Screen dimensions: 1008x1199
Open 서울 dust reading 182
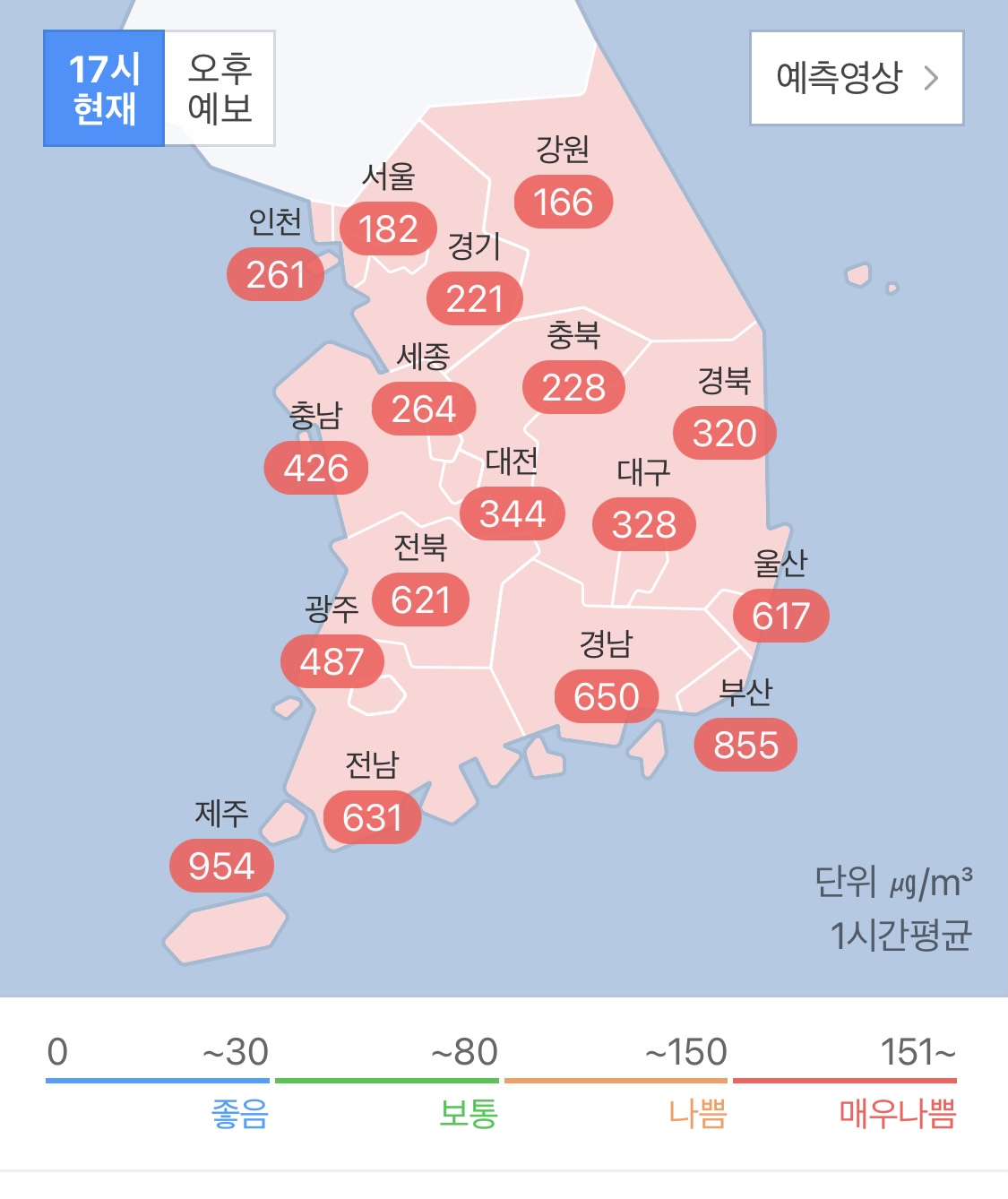pyautogui.click(x=388, y=229)
